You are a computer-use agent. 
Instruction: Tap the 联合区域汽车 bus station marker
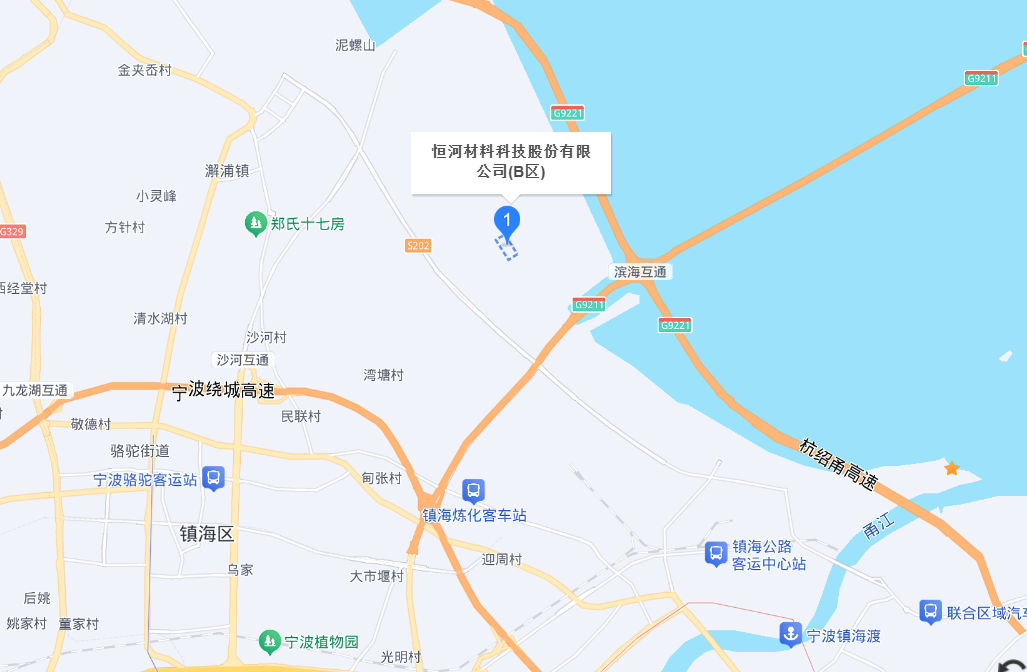[x=930, y=612]
